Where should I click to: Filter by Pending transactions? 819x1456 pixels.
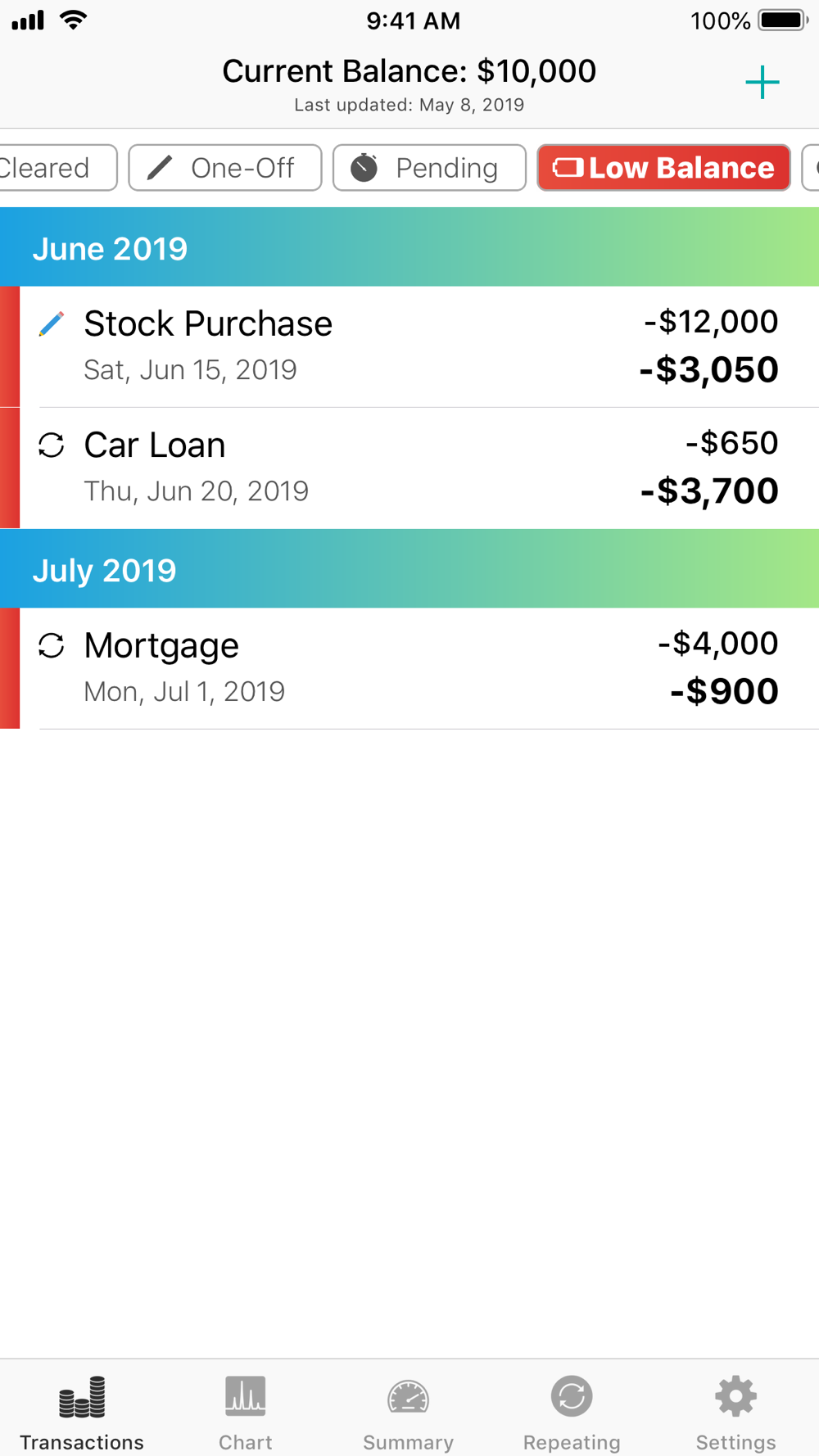coord(429,168)
